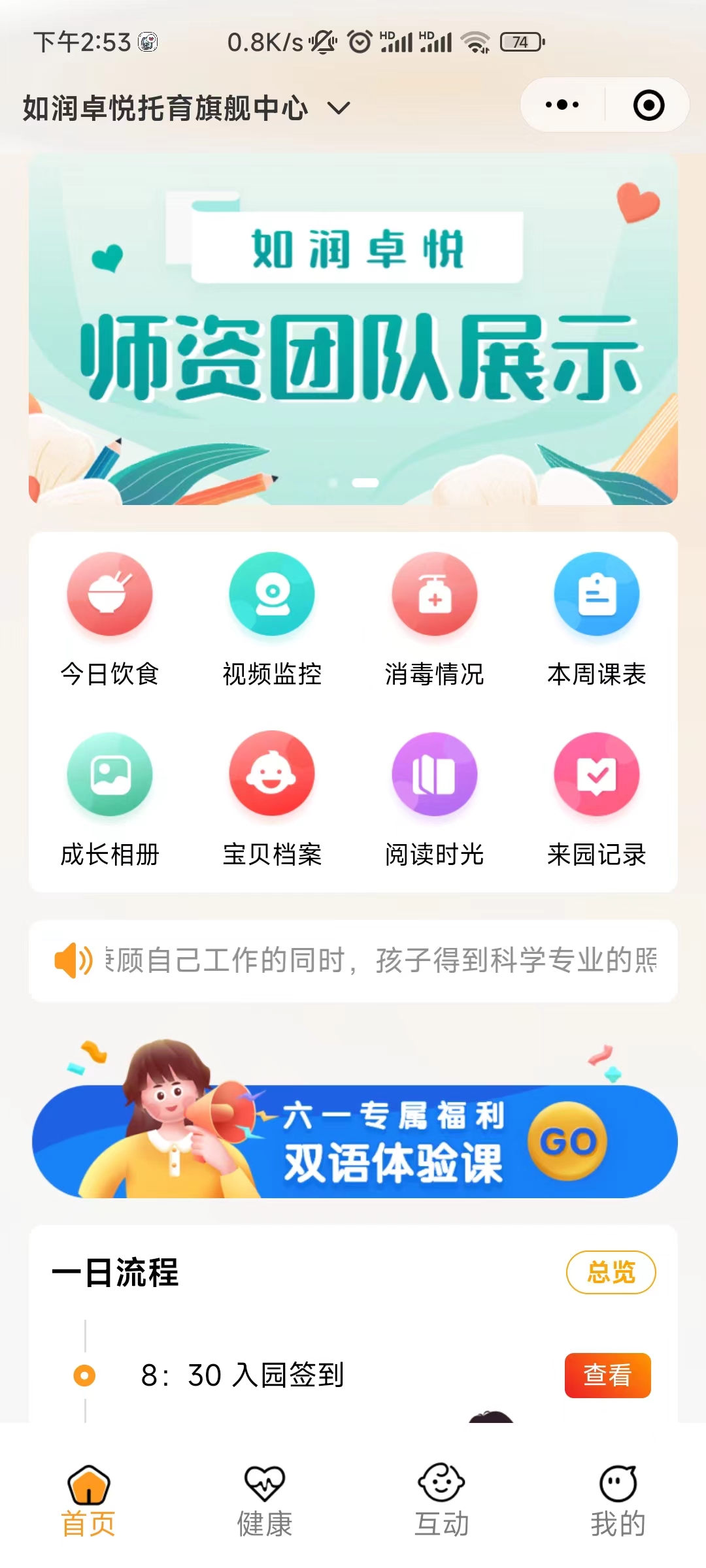Open 总览 for 一日流程

point(611,1272)
